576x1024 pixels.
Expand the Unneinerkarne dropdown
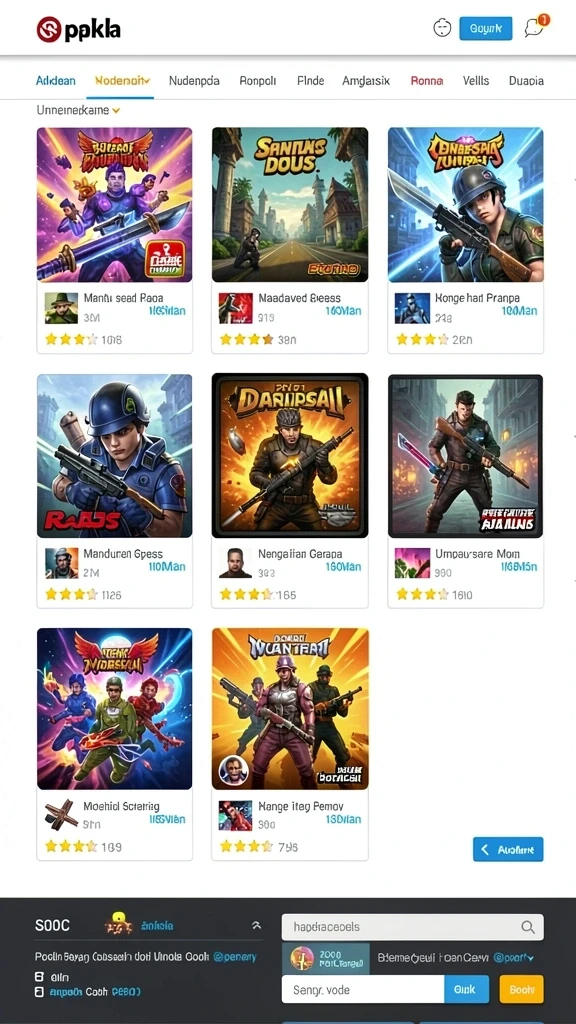tap(78, 110)
